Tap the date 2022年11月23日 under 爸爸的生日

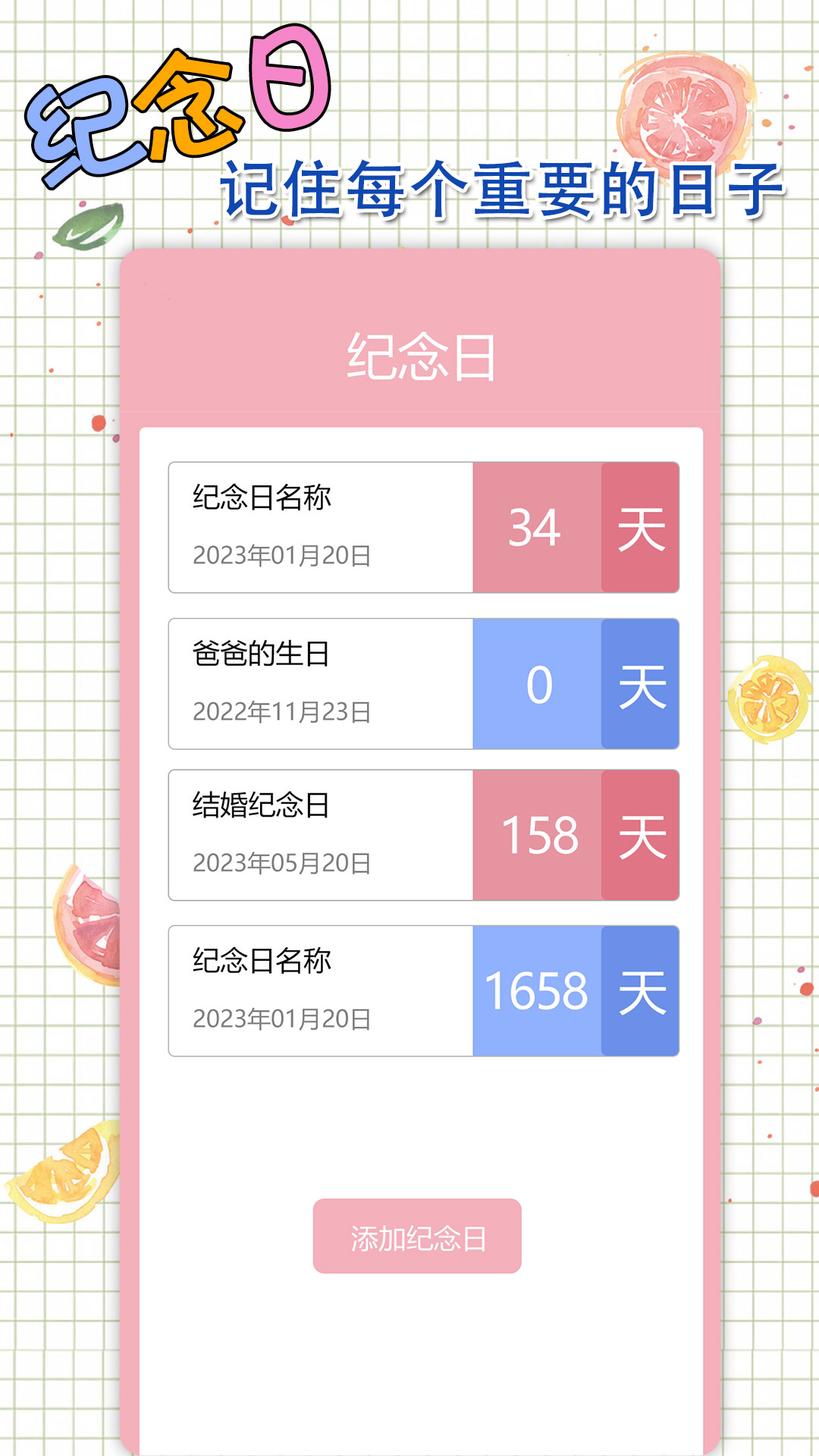281,711
